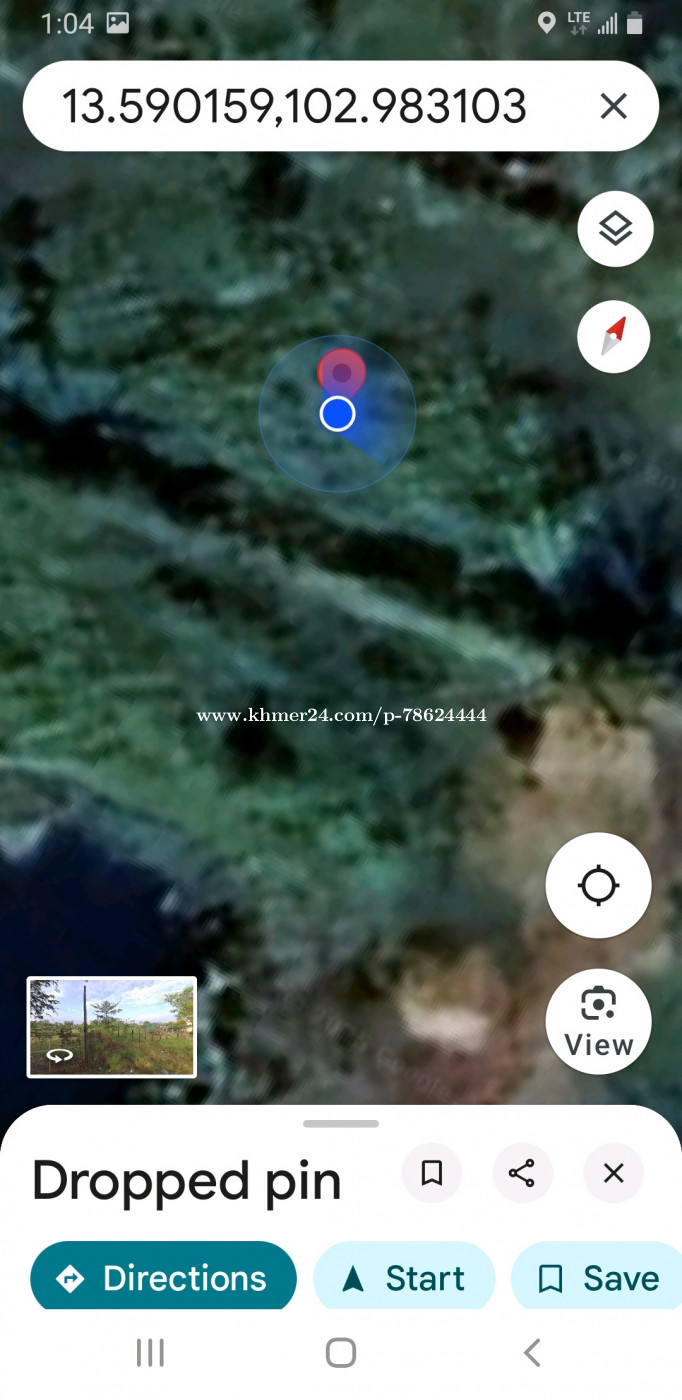Image resolution: width=682 pixels, height=1400 pixels.
Task: Save the dropped pin to a list
Action: tap(598, 1277)
